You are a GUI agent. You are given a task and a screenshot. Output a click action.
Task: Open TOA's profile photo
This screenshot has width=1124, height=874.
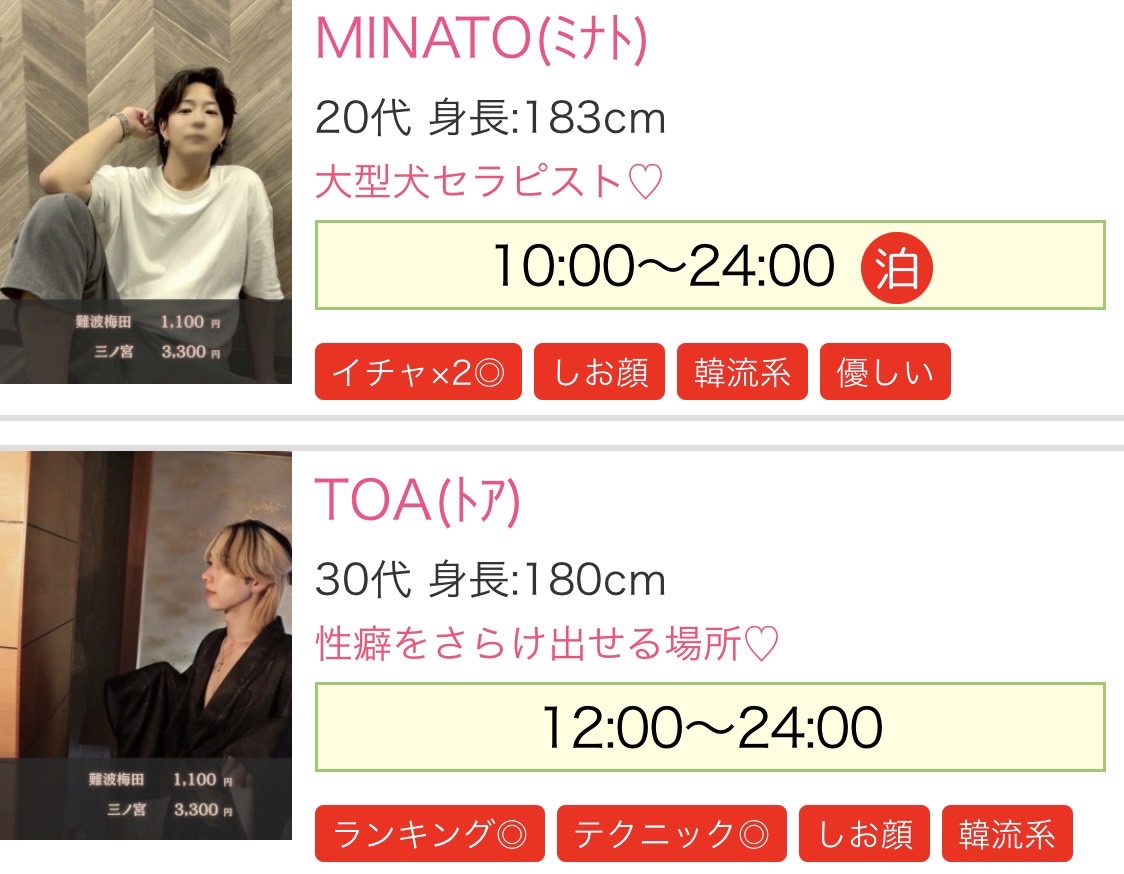pyautogui.click(x=146, y=645)
